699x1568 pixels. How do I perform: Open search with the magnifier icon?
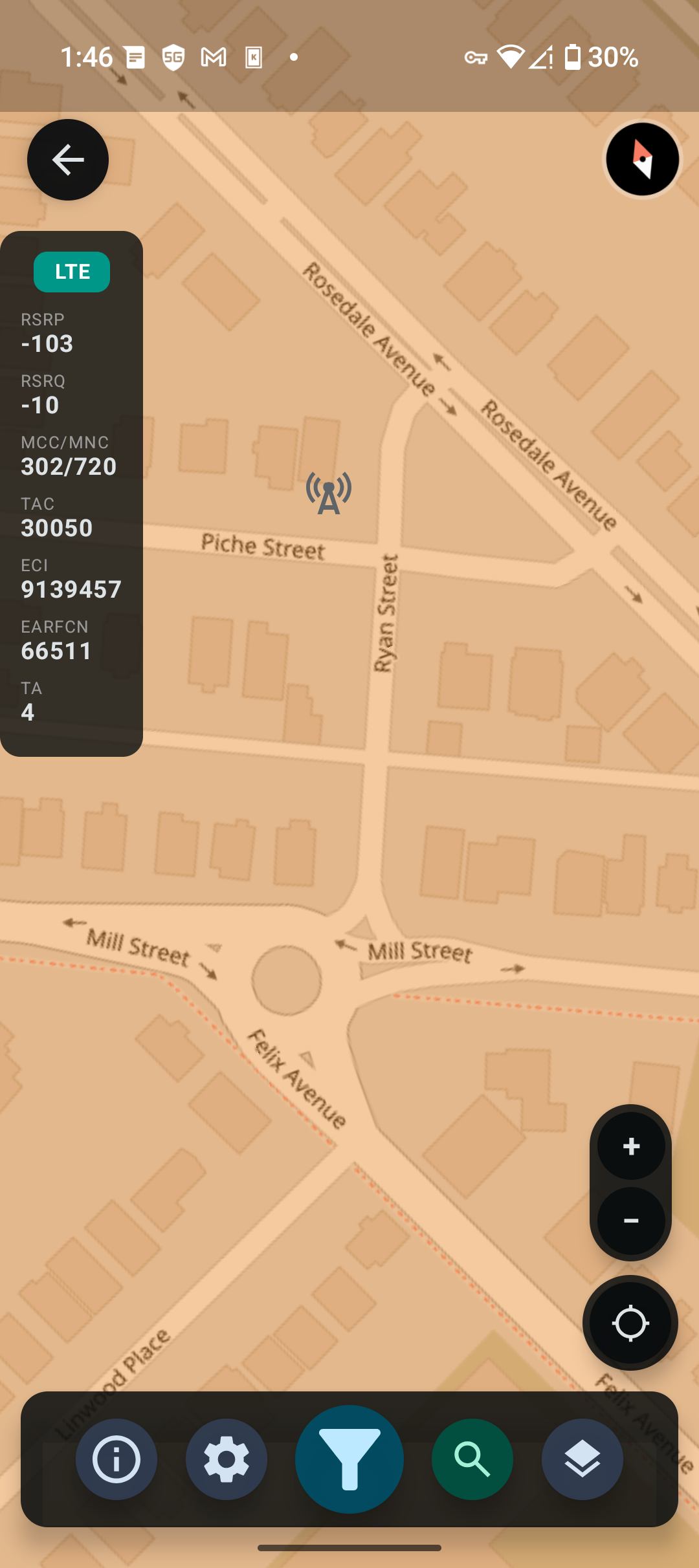click(472, 1459)
